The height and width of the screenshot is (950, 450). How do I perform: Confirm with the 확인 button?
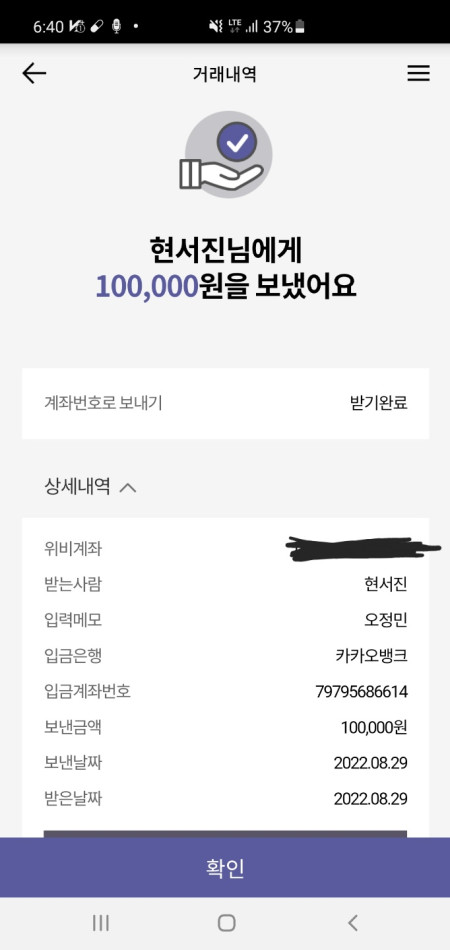tap(225, 868)
